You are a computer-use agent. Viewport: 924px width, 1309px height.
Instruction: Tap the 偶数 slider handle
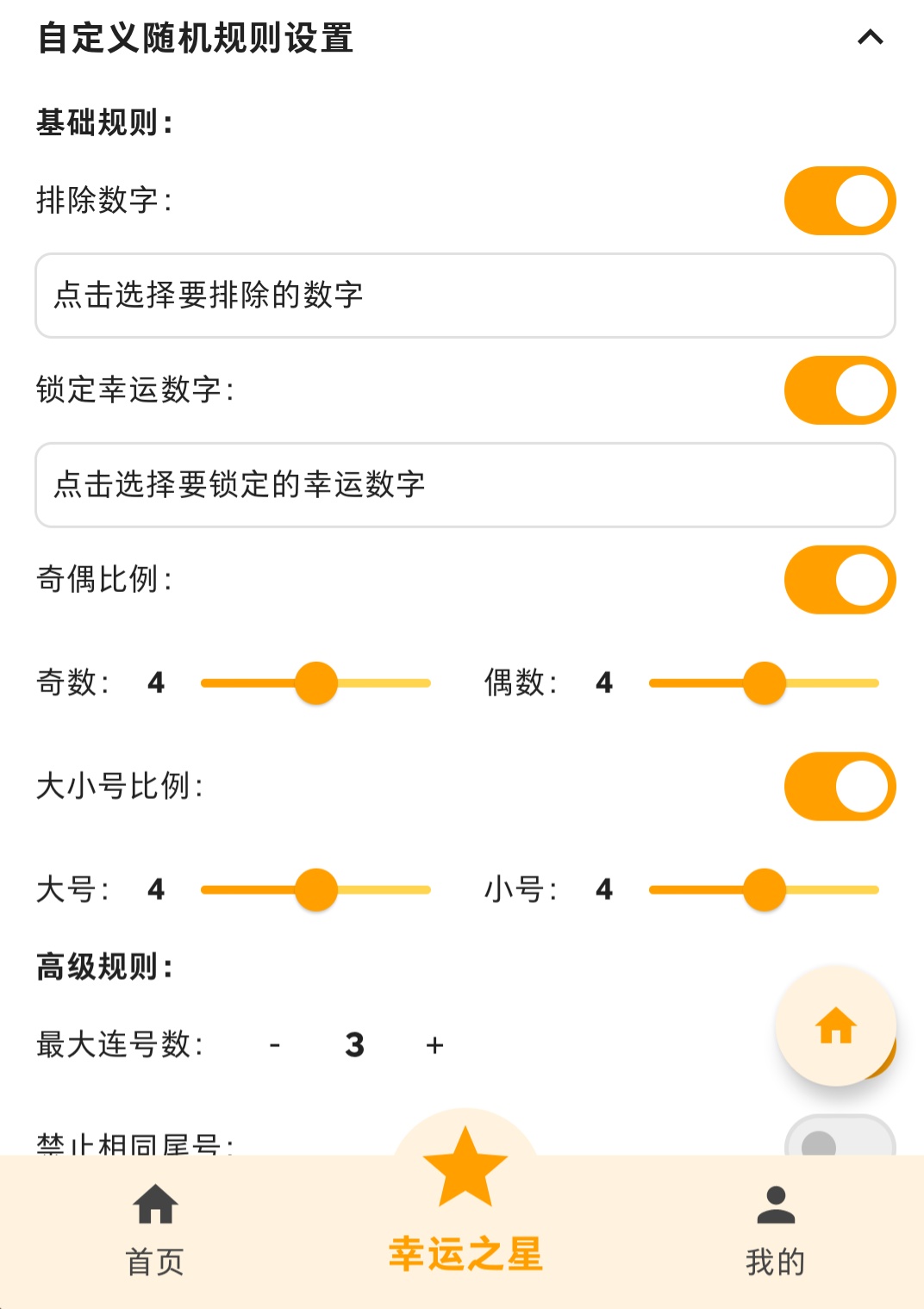point(765,683)
